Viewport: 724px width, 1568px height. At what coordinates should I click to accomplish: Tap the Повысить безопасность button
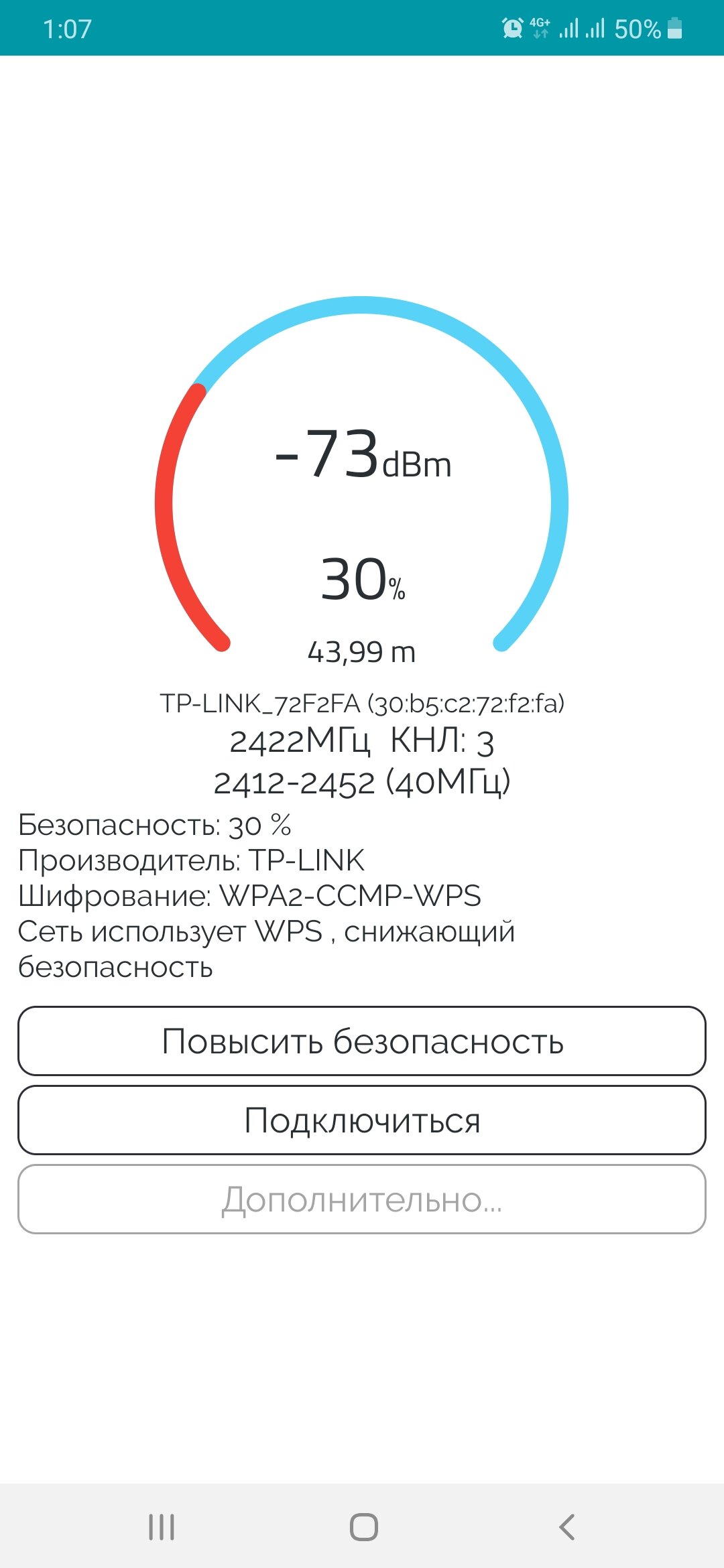click(x=362, y=1041)
